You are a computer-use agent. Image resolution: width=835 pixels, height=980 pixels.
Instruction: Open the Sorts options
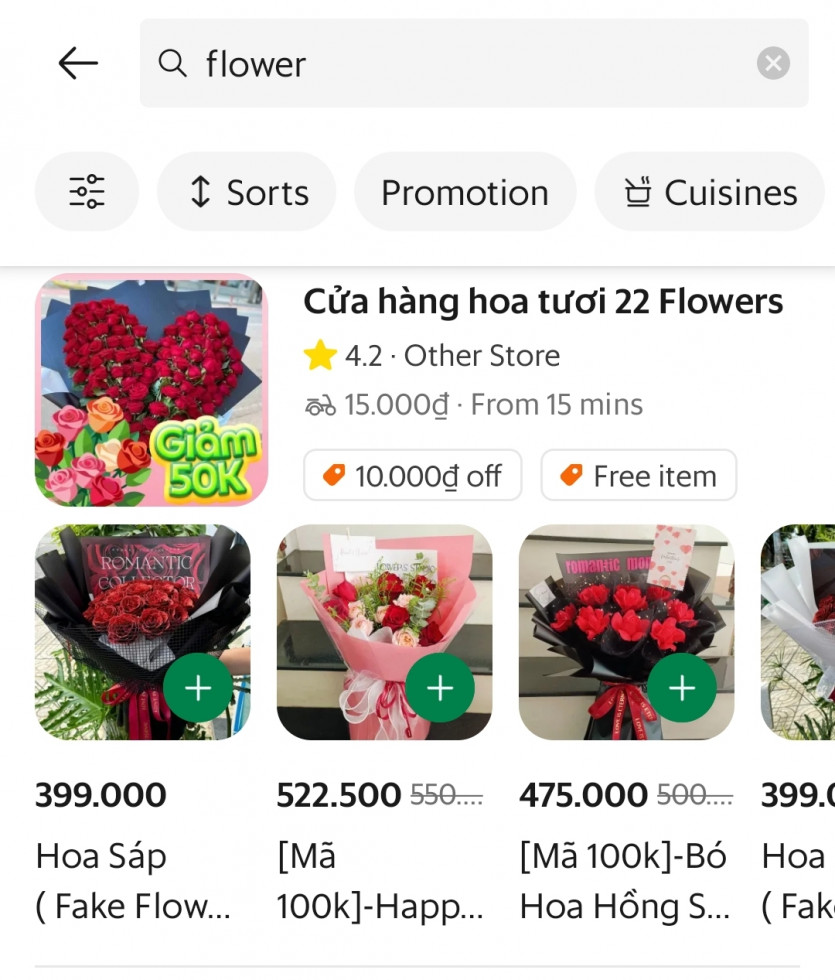247,191
